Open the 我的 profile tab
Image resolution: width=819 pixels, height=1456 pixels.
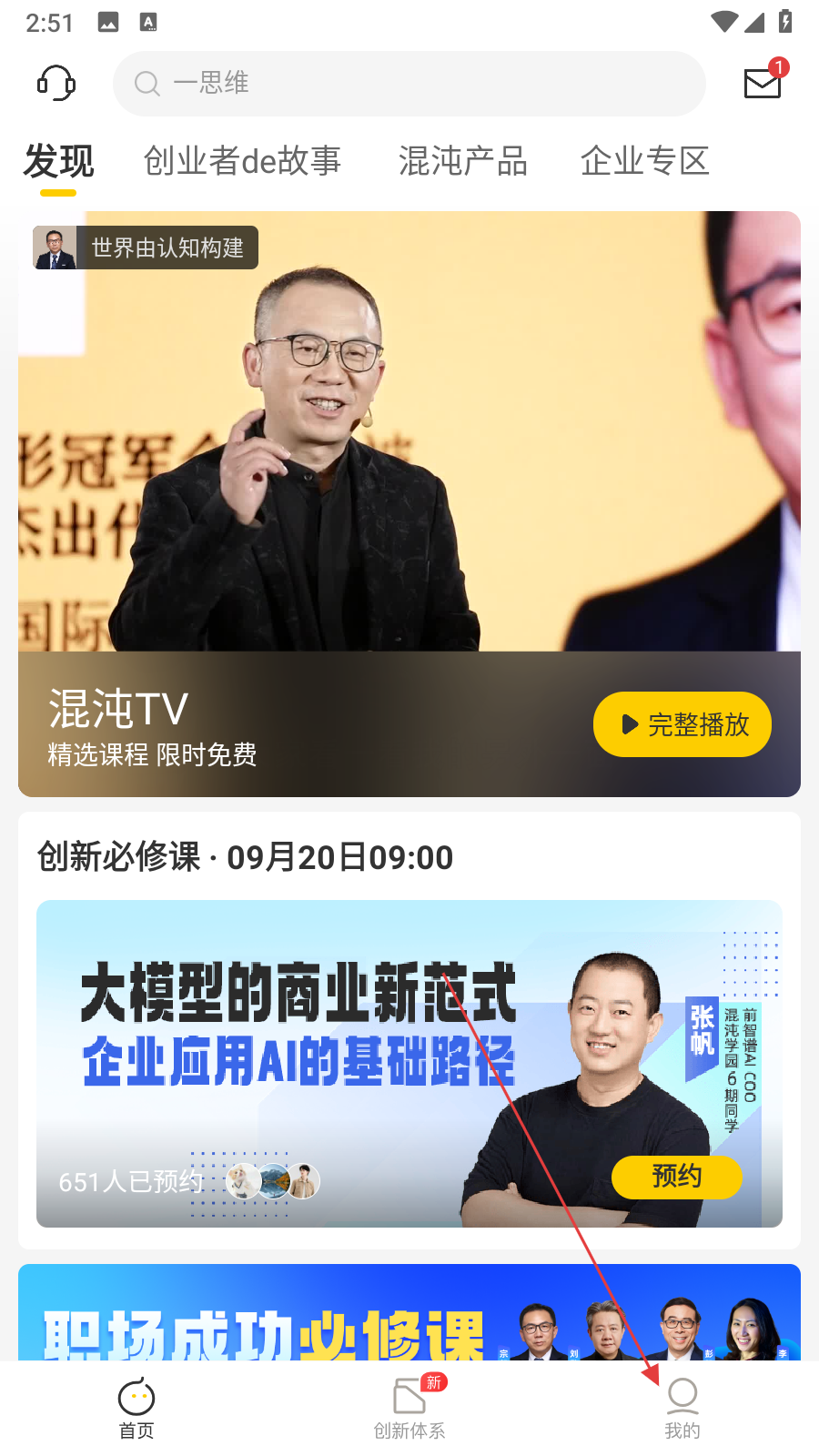[x=682, y=1409]
